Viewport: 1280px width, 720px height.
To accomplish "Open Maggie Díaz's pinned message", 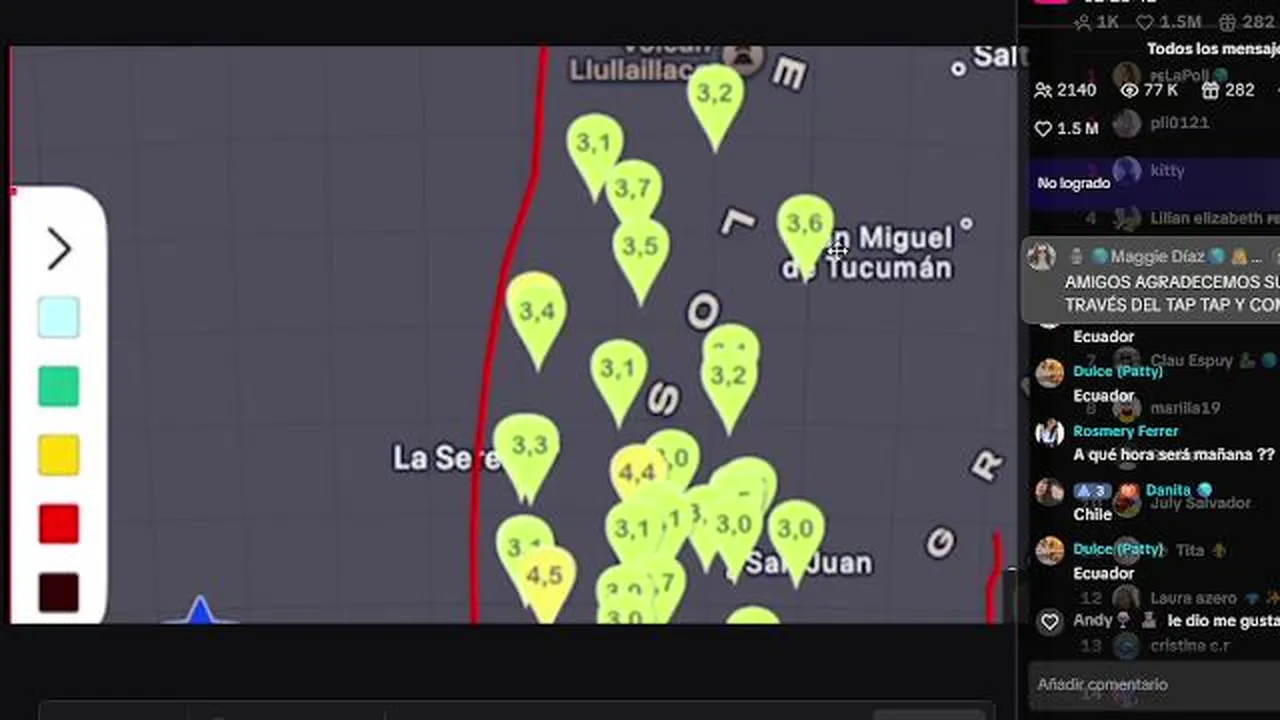I will pos(1160,283).
